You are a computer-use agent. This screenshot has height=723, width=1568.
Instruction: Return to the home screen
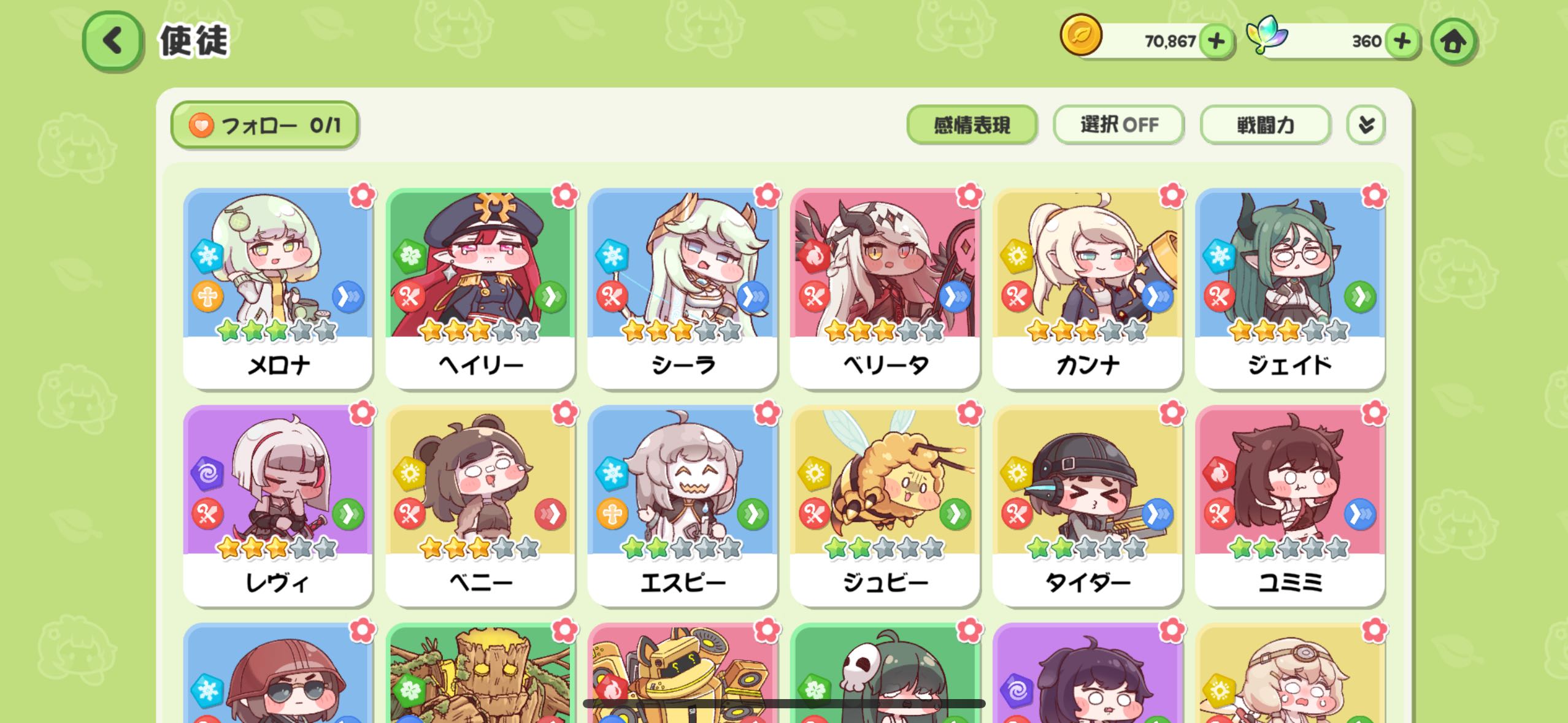(1453, 41)
